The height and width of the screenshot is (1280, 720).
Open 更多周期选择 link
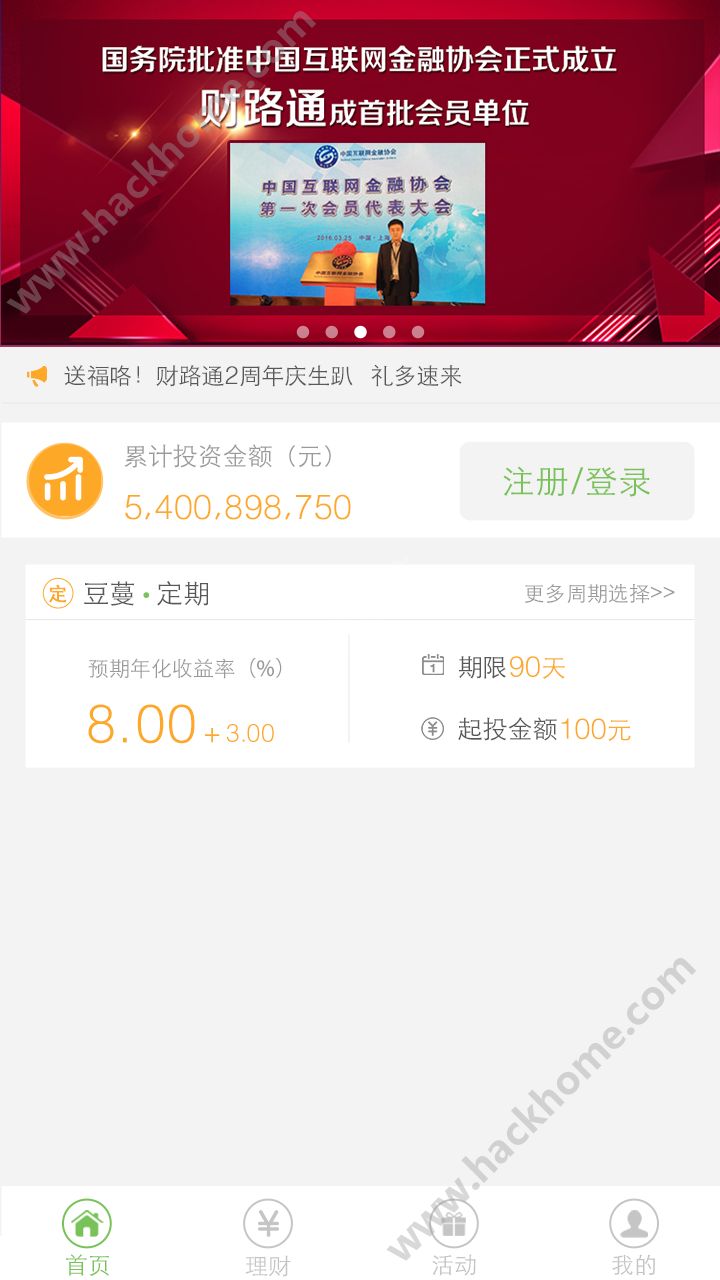pos(599,593)
